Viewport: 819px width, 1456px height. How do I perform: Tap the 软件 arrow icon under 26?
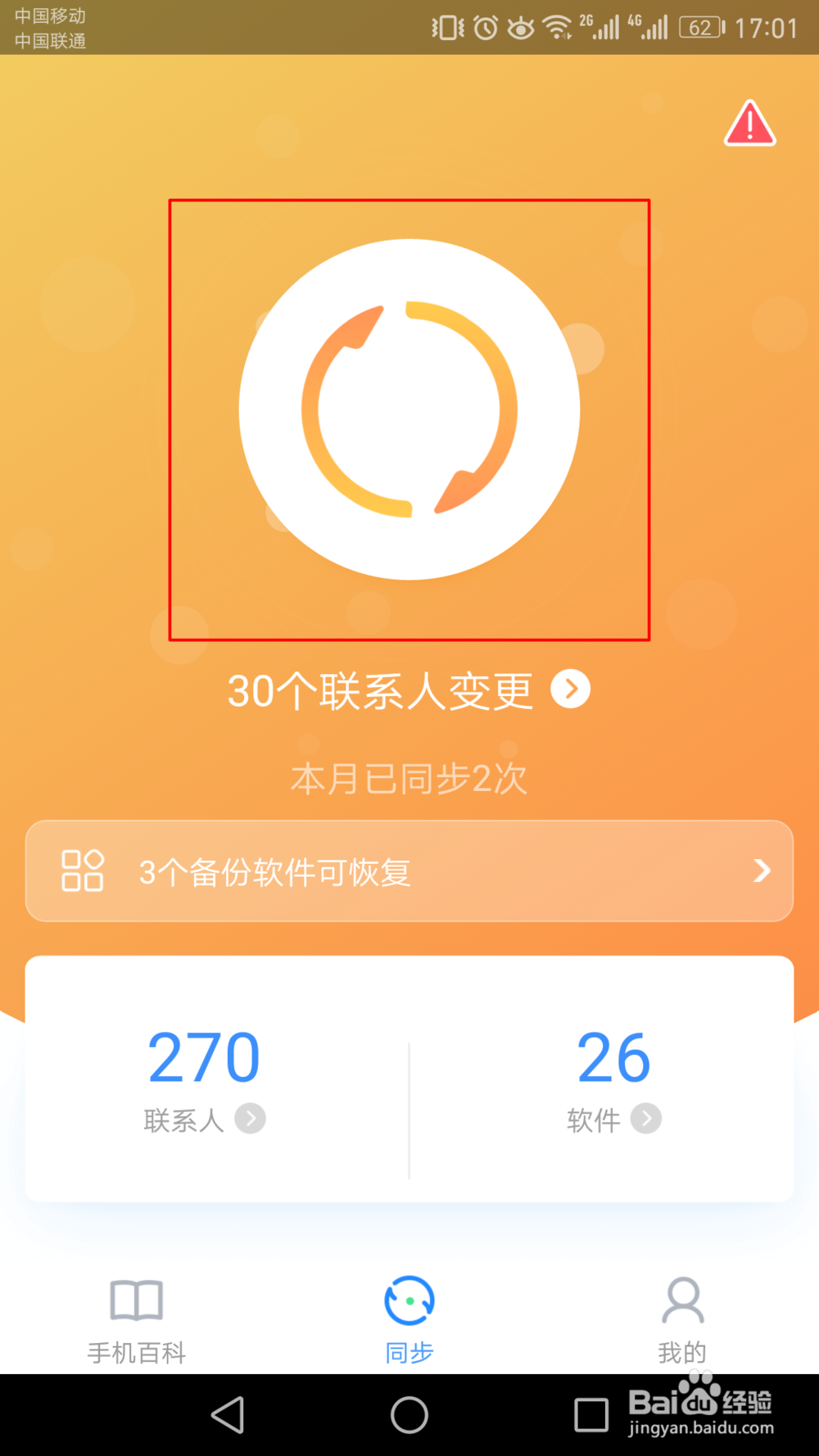(x=646, y=1119)
